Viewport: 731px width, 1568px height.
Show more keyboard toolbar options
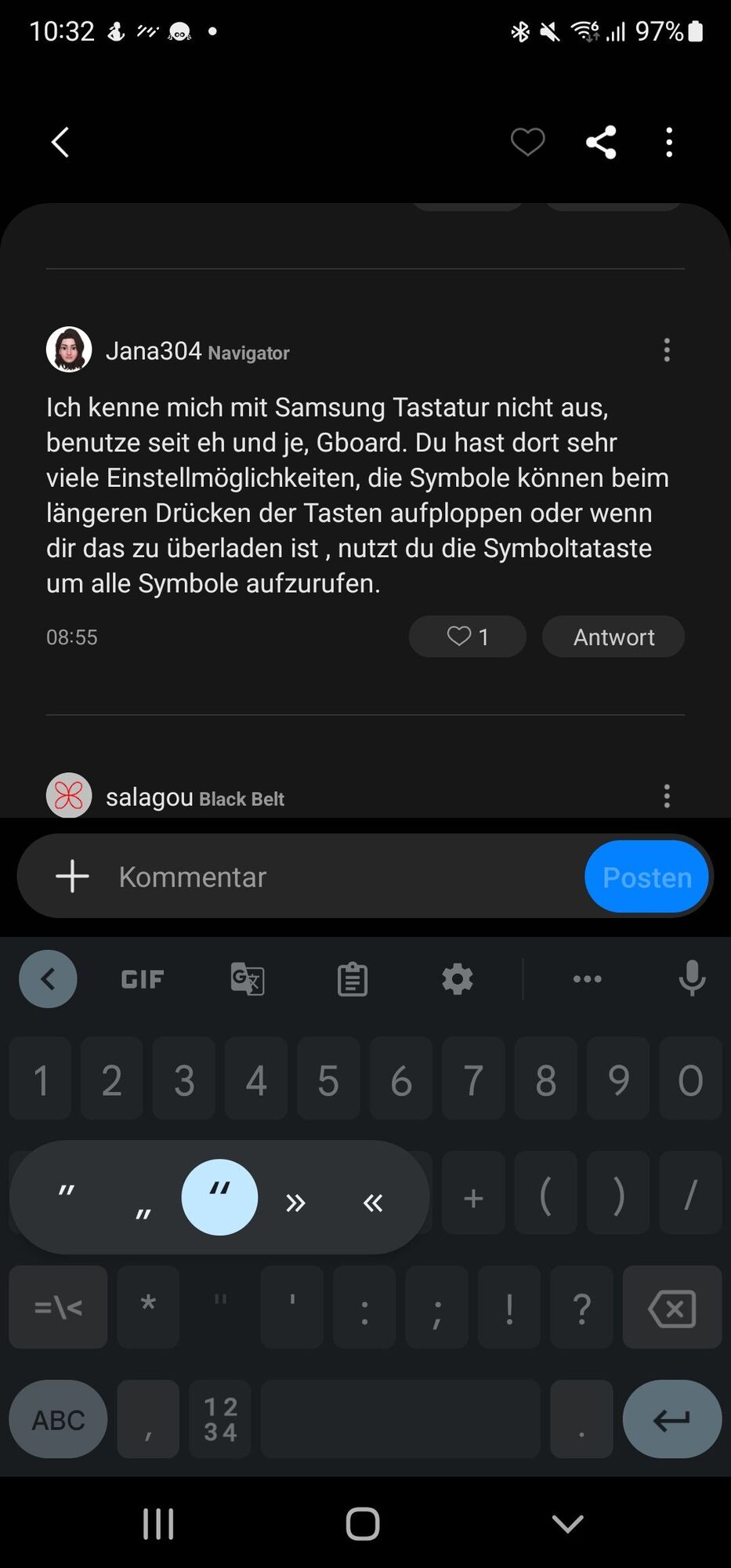tap(587, 979)
